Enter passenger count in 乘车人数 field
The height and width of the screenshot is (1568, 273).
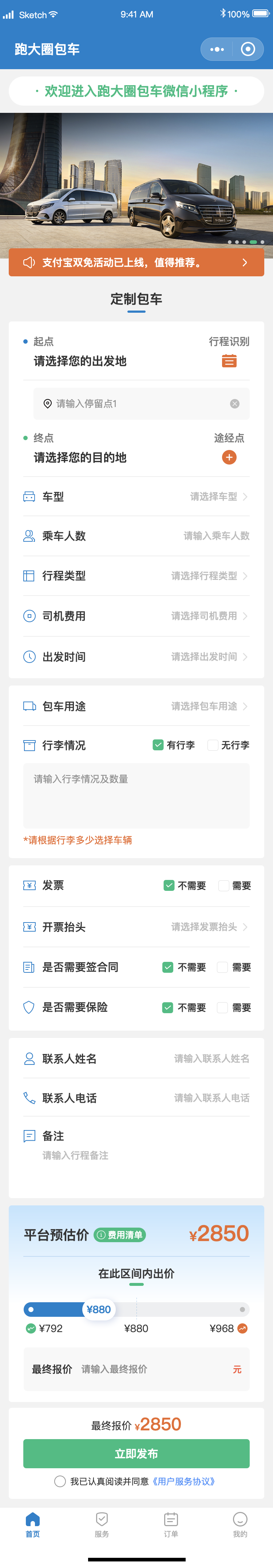point(216,536)
